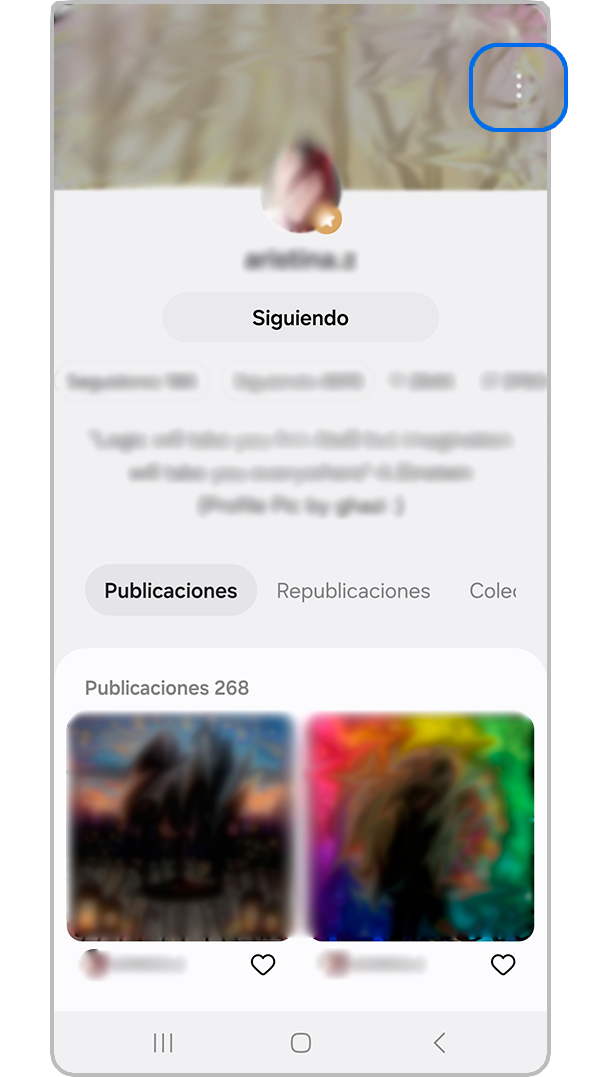Go to the home screen
This screenshot has height=1077, width=600.
pos(300,1043)
